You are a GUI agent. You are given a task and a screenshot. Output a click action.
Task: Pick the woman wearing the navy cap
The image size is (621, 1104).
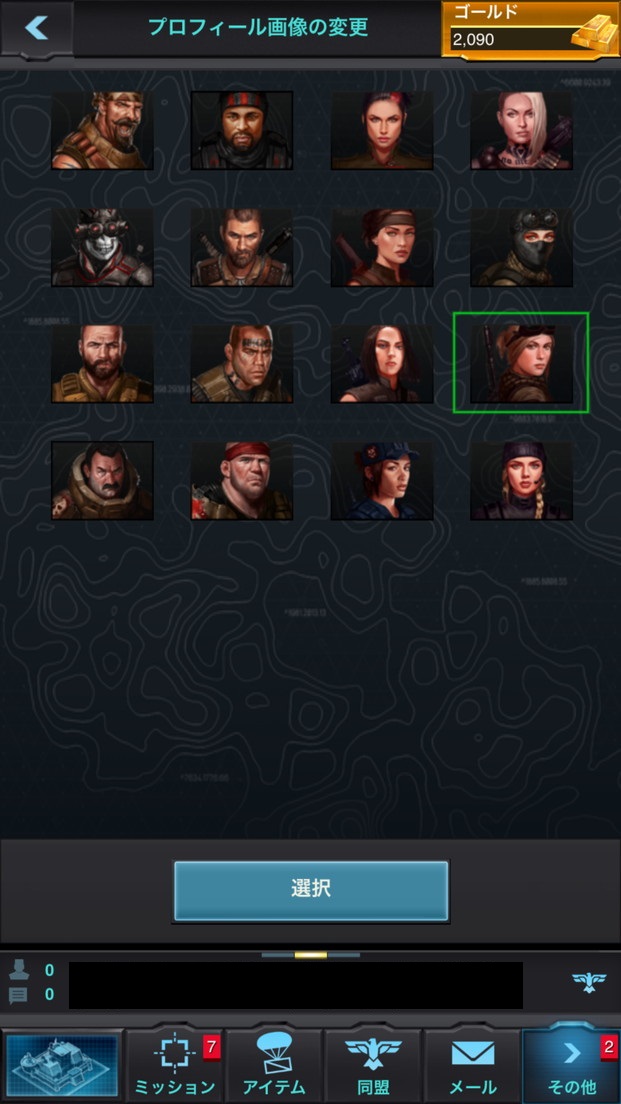381,480
